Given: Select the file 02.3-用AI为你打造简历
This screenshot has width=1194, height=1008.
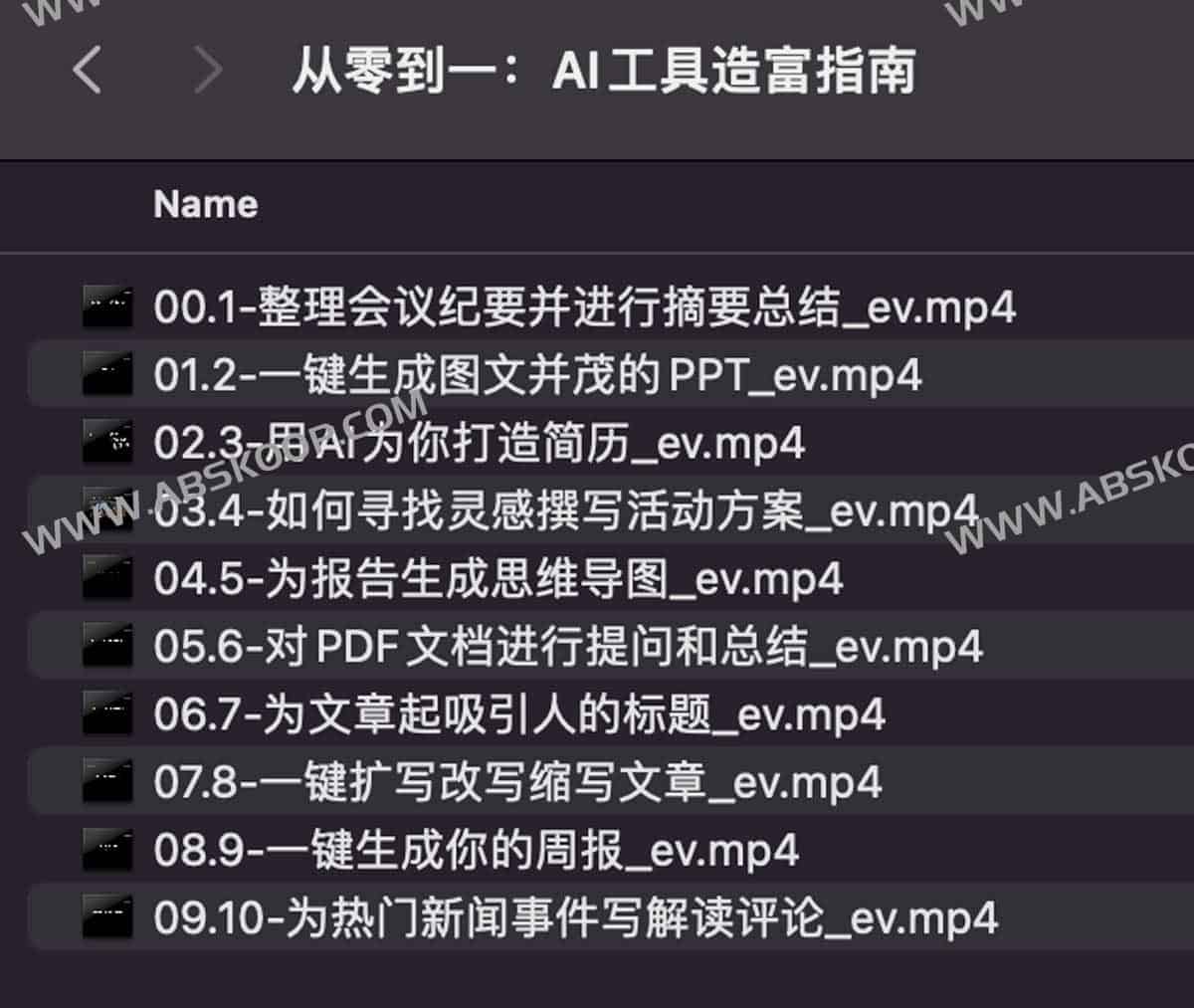Looking at the screenshot, I should pyautogui.click(x=479, y=443).
